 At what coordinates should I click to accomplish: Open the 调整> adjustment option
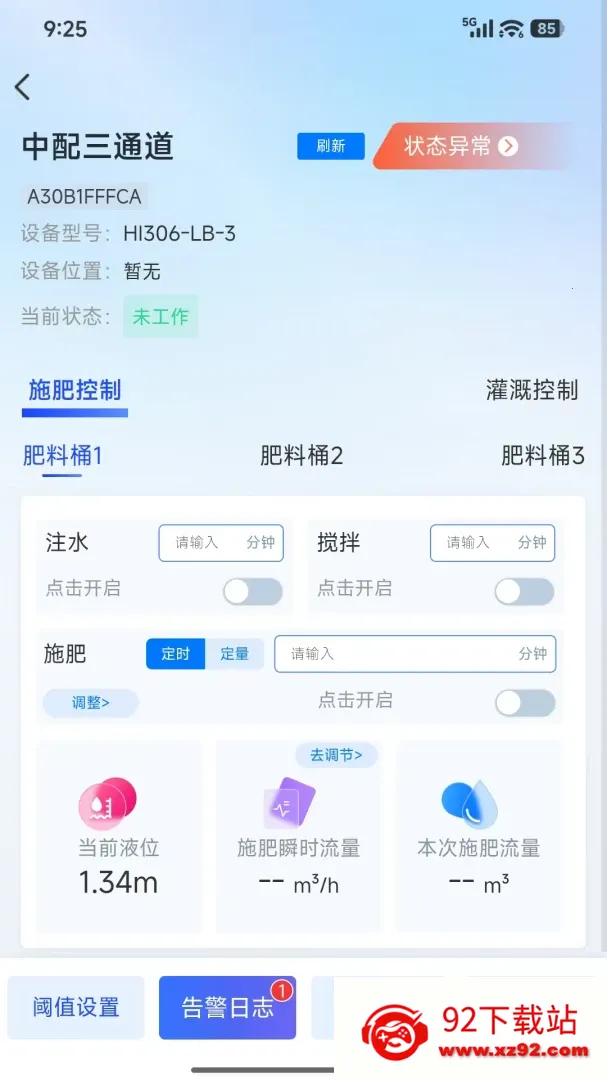click(x=91, y=703)
